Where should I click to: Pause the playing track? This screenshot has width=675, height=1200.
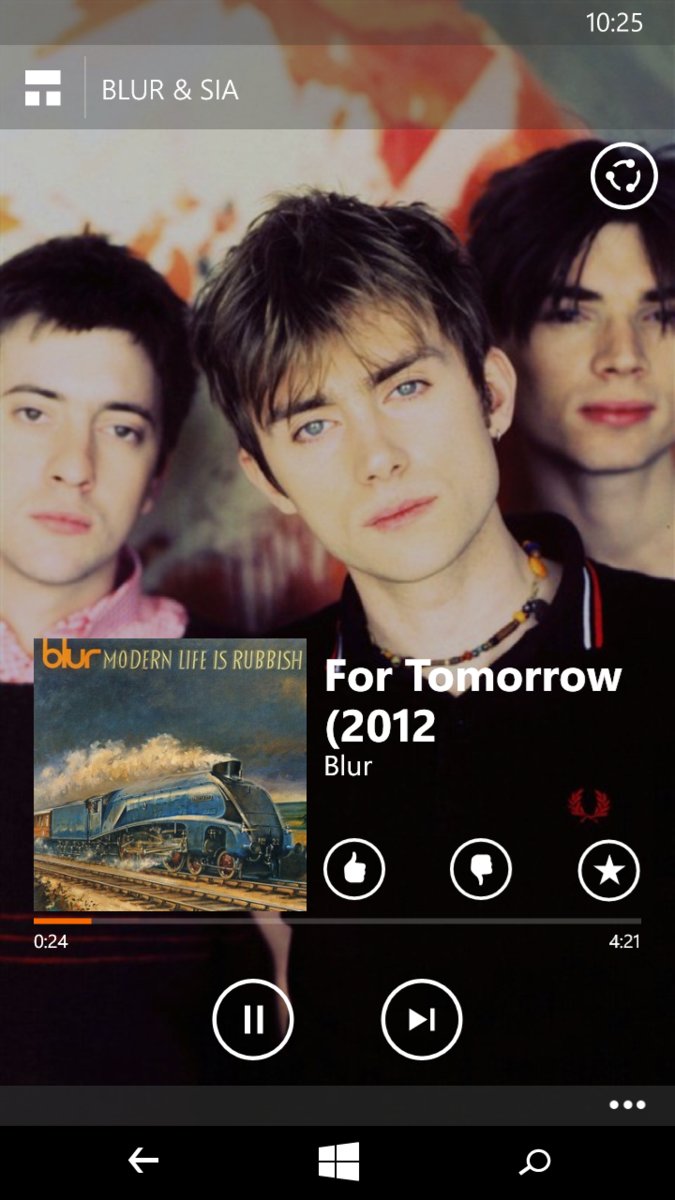pyautogui.click(x=253, y=1019)
